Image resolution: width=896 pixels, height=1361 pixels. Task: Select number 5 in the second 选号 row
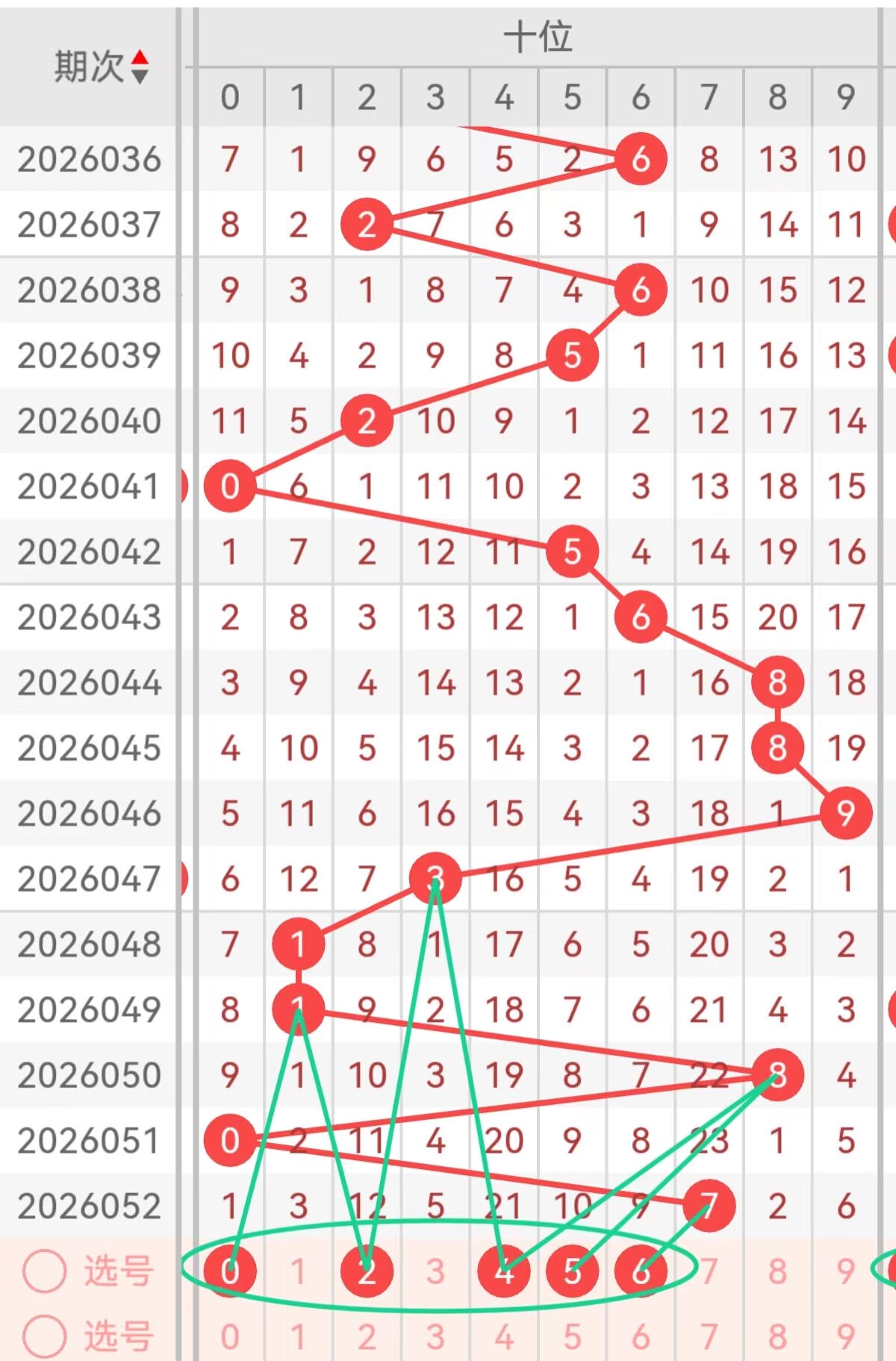coord(572,1336)
